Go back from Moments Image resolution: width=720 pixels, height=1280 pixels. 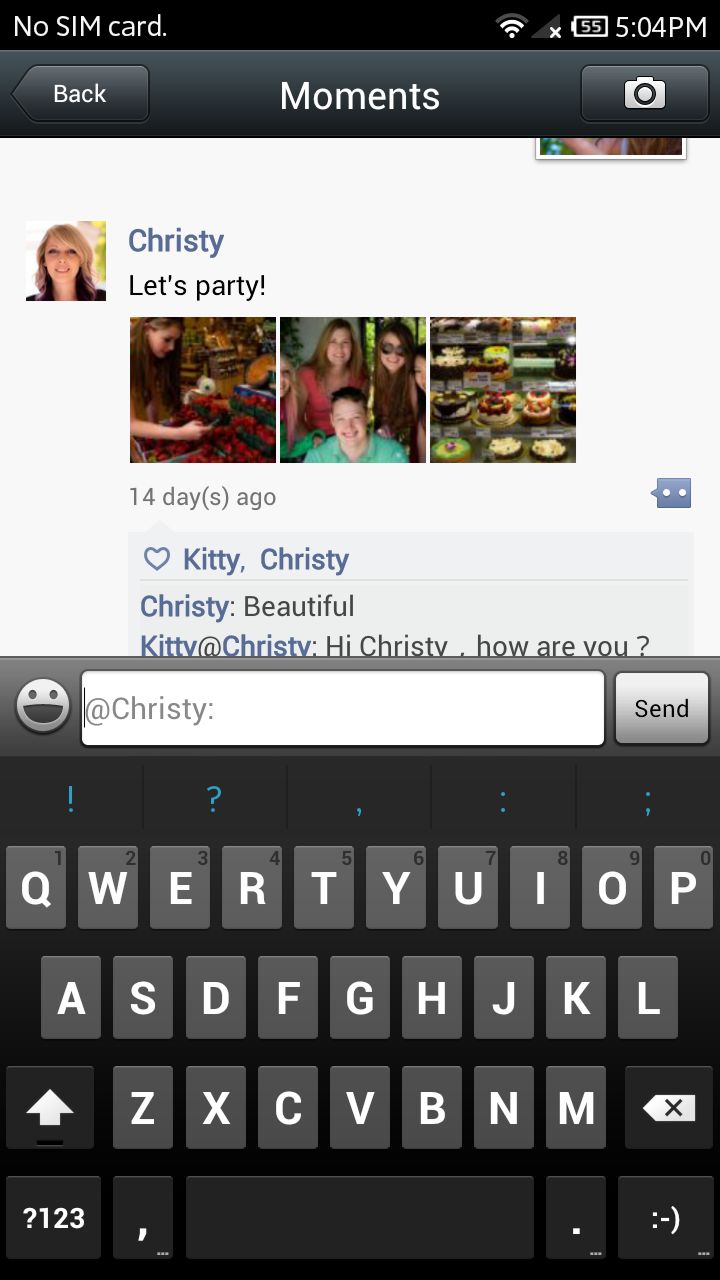point(80,94)
